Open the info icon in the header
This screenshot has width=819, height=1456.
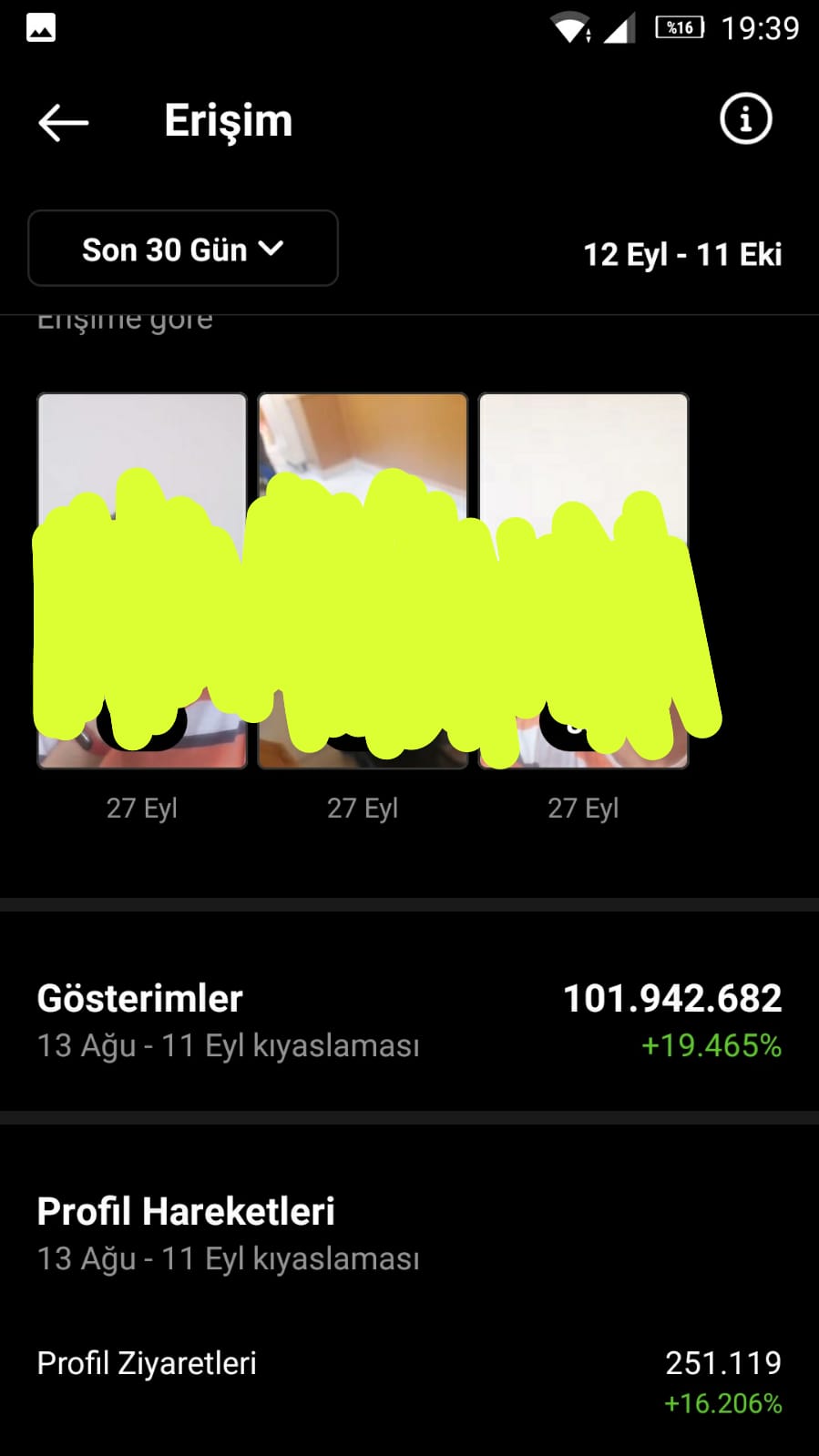[745, 119]
